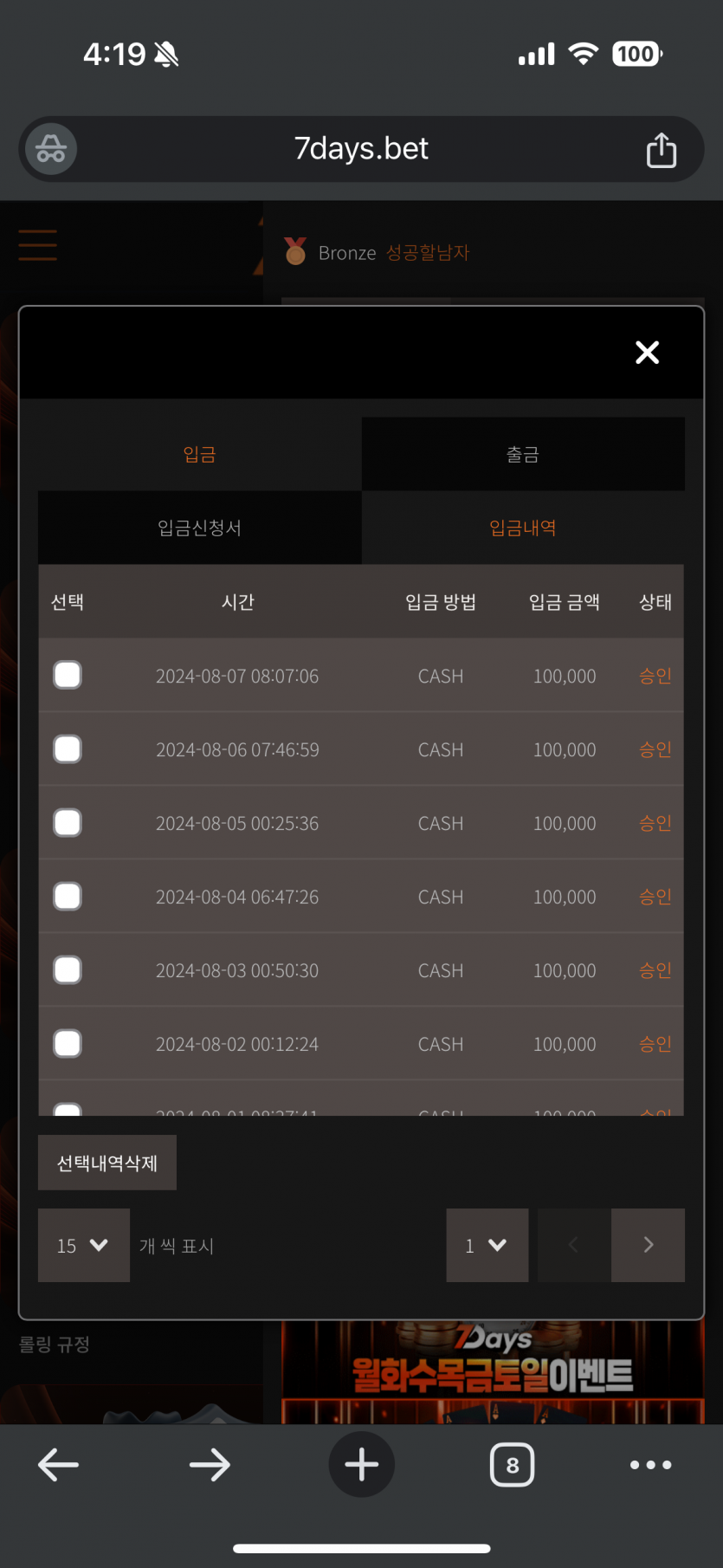
Task: Select the 2024-08-05 00:25:36 deposit checkbox
Action: click(x=68, y=822)
